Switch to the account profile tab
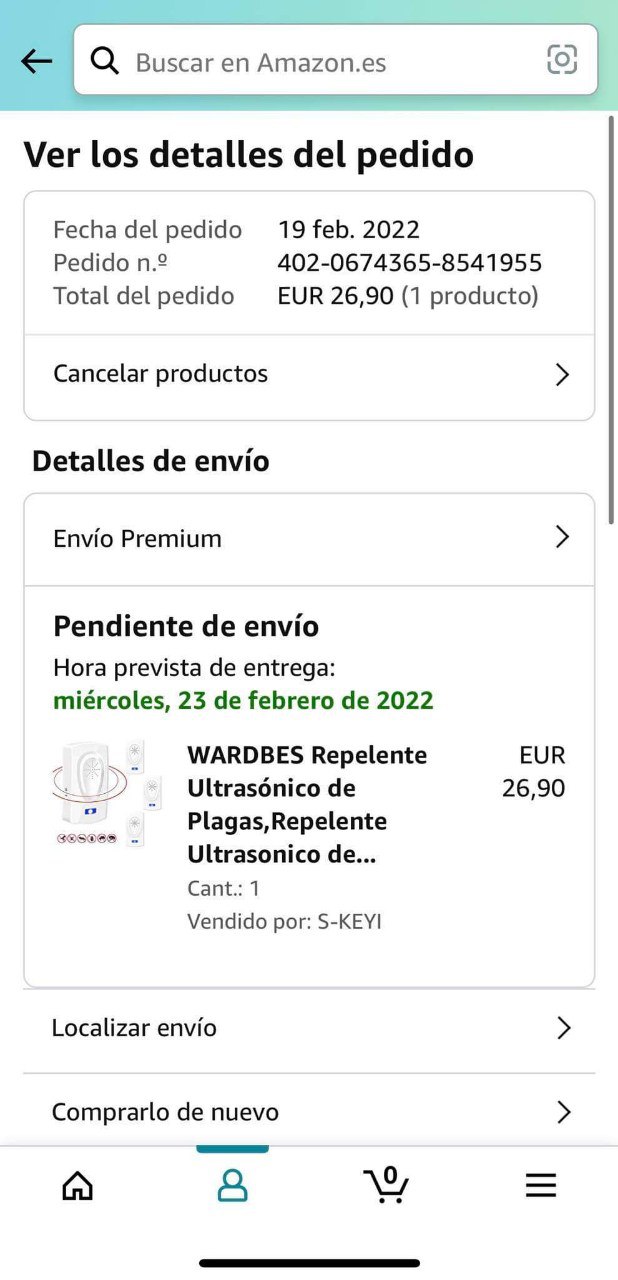 232,1186
